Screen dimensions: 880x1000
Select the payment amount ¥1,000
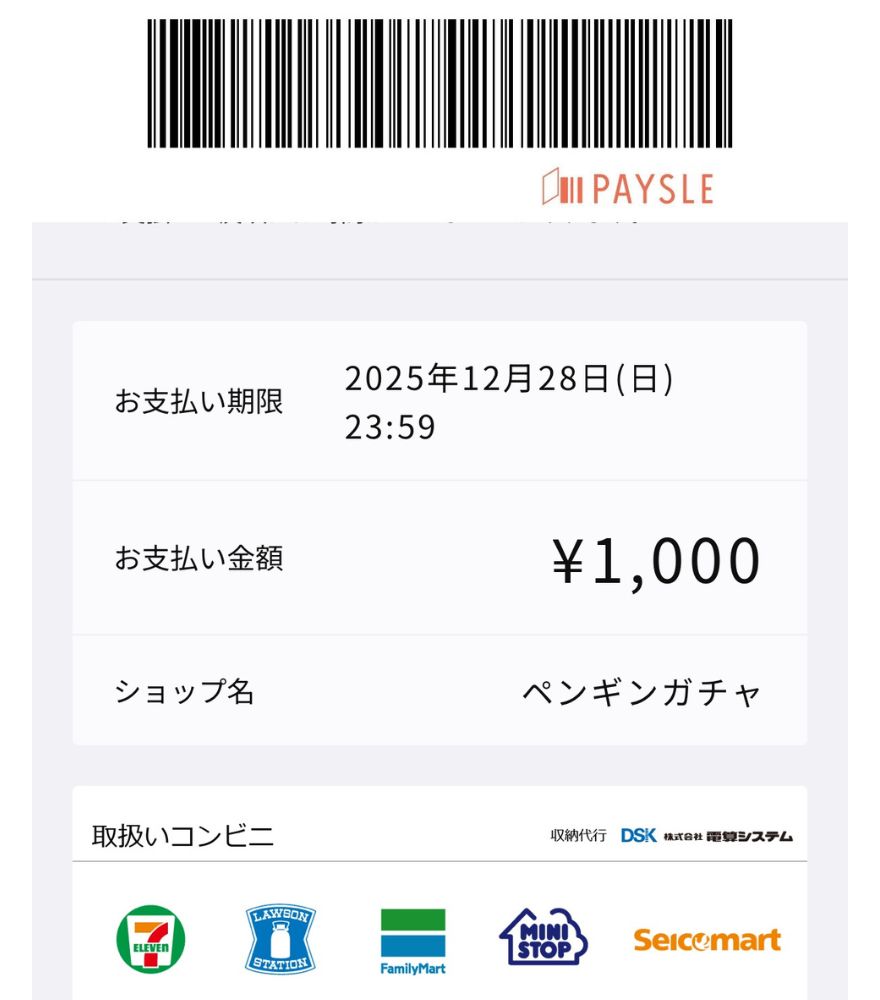[657, 559]
